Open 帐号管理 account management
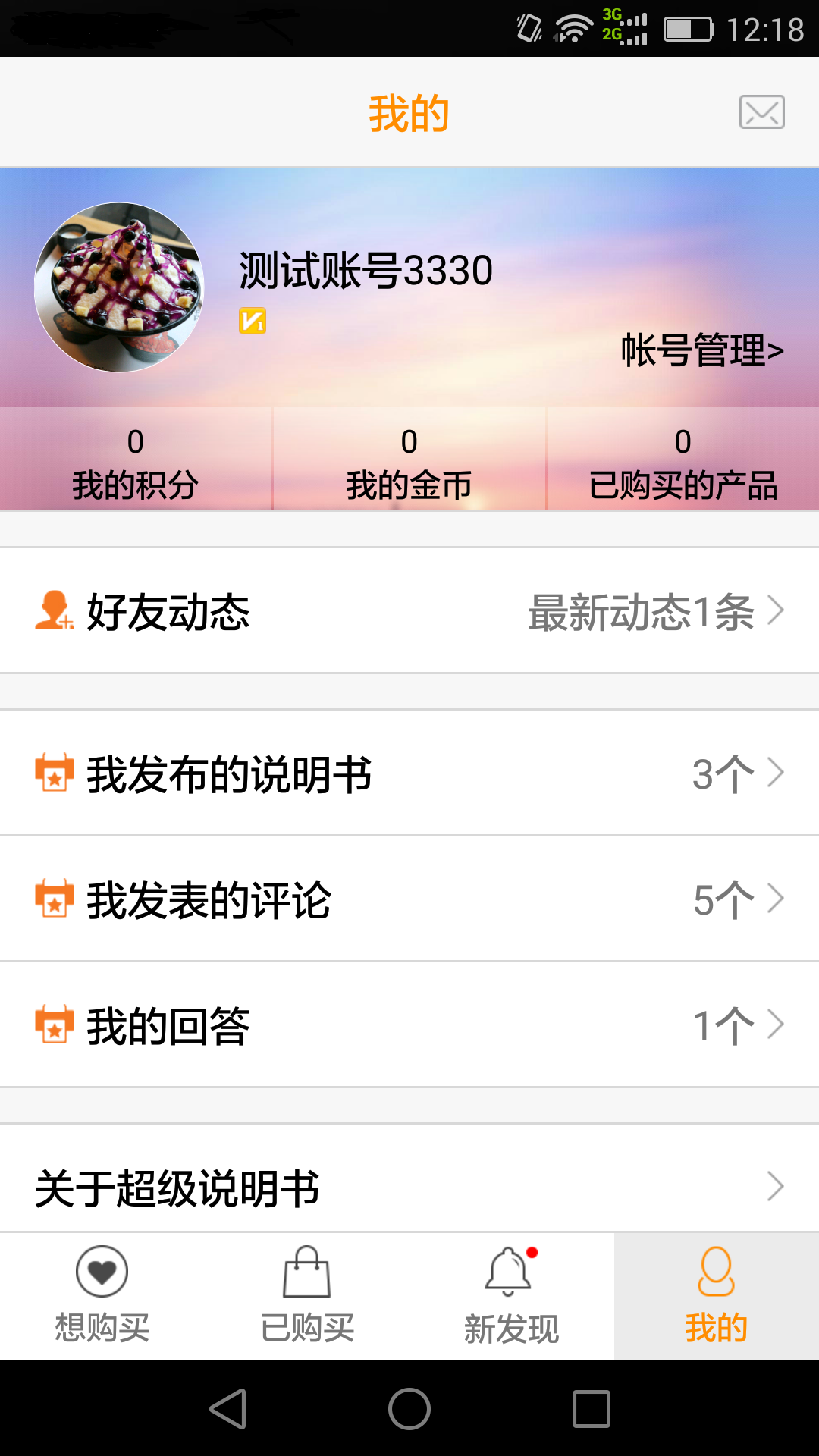 702,350
